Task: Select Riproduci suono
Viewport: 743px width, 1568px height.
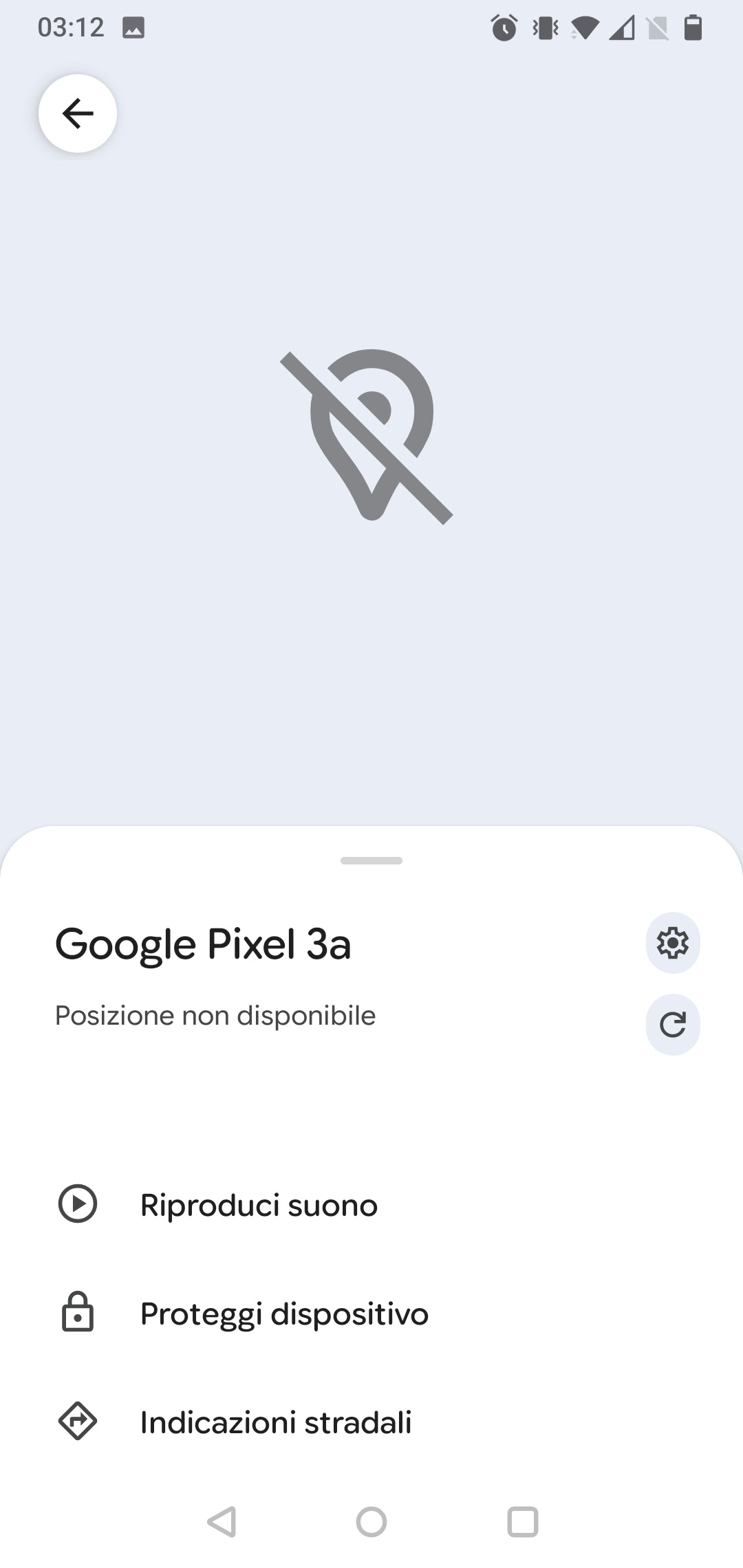Action: (259, 1205)
